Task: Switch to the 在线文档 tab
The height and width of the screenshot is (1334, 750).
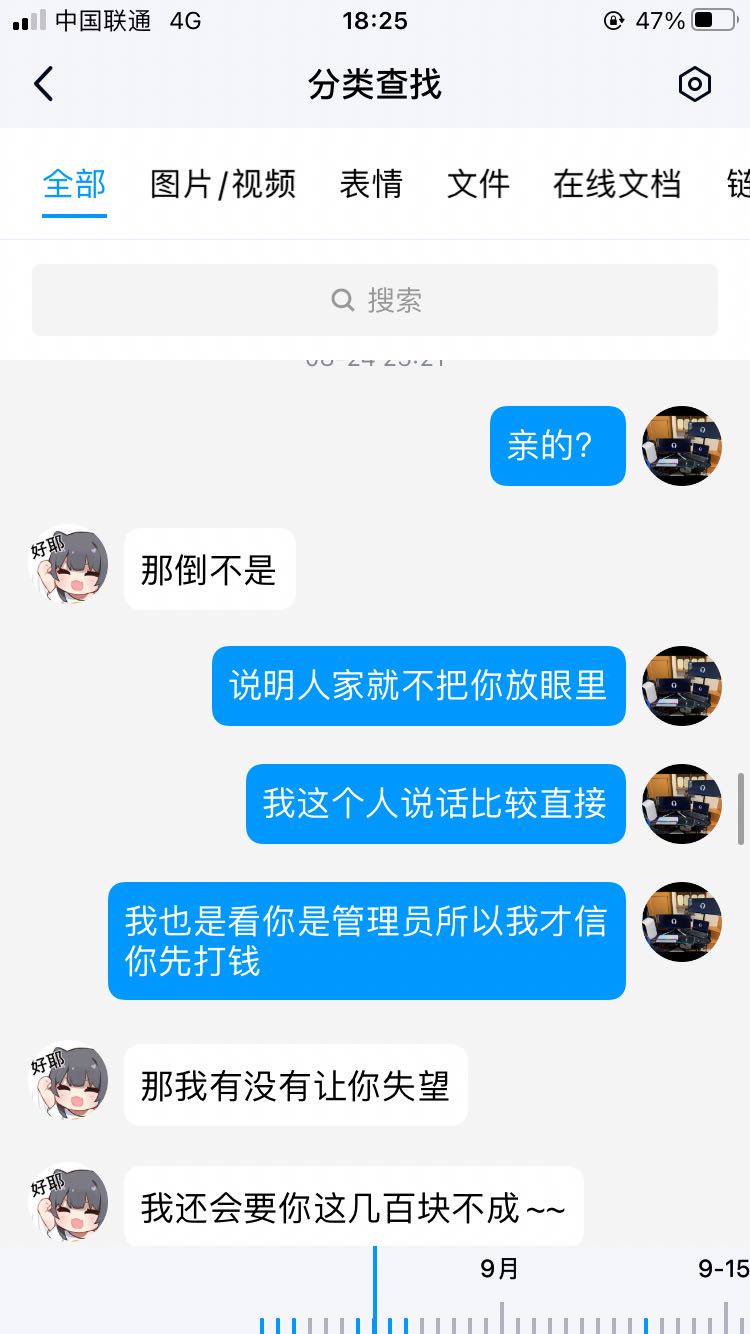Action: pos(616,184)
